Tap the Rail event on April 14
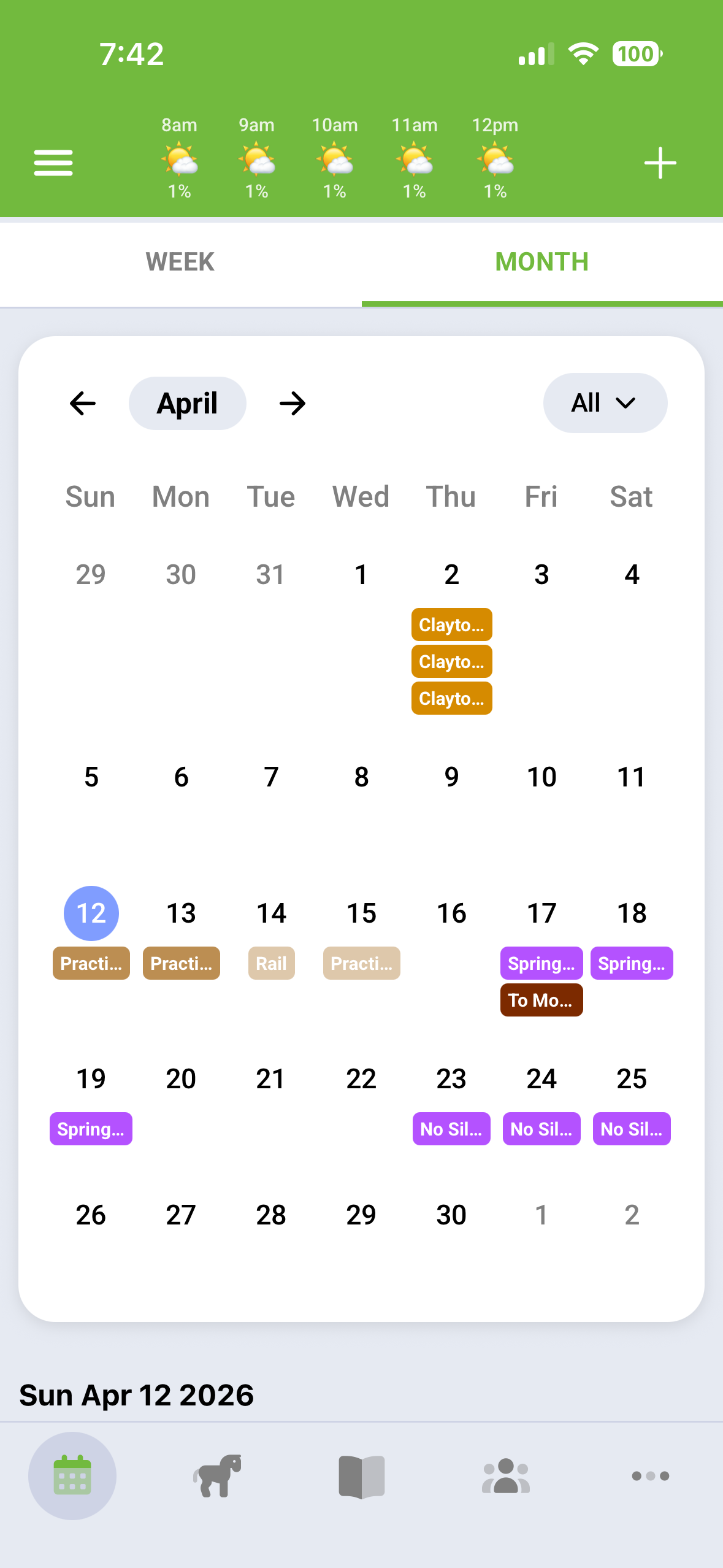The image size is (723, 1568). [271, 963]
